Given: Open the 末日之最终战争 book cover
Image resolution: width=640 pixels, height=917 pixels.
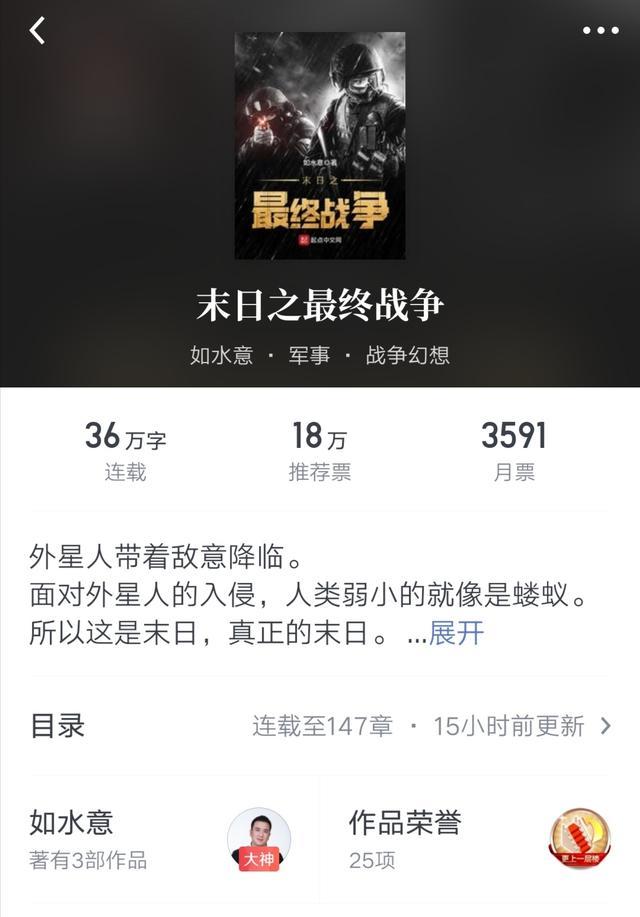Looking at the screenshot, I should [320, 146].
